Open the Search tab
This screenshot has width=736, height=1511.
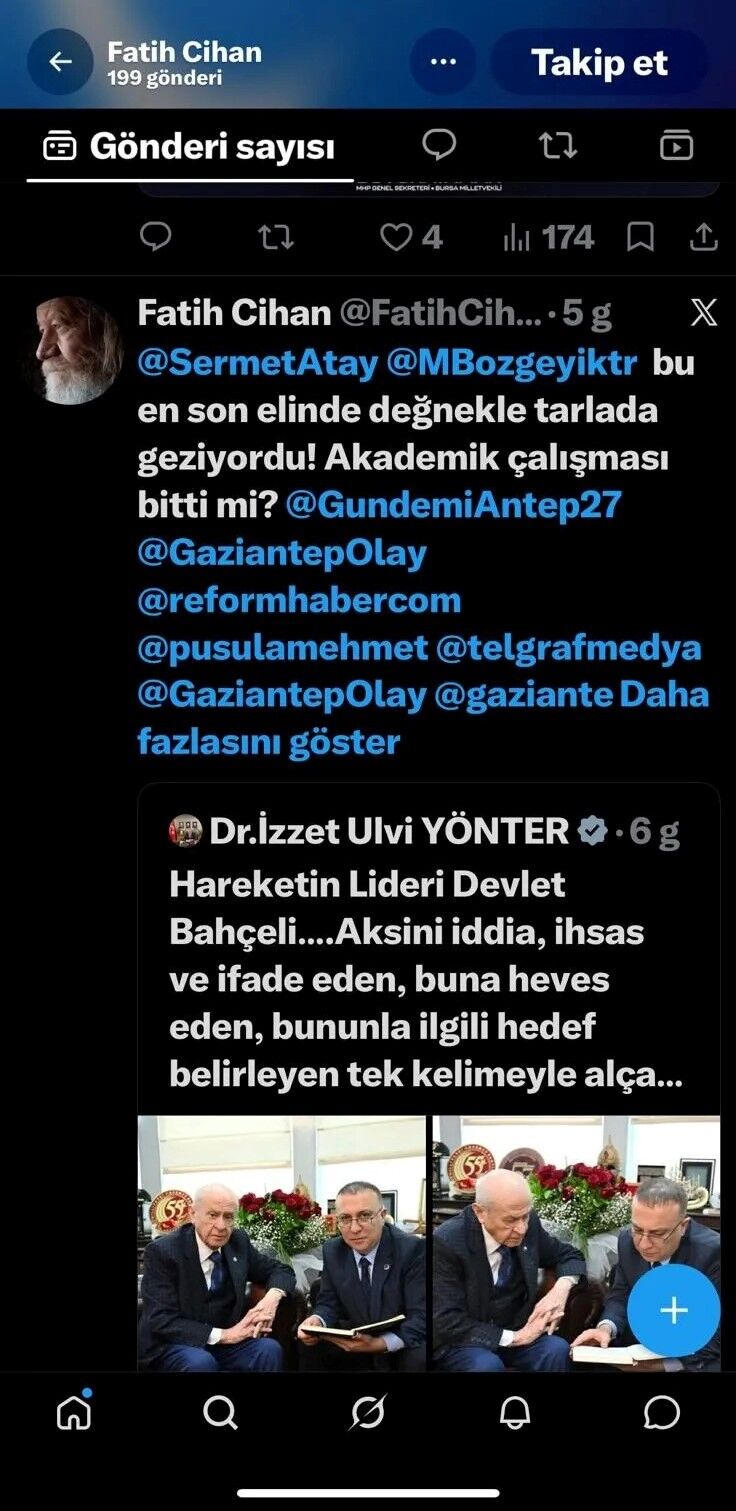click(x=220, y=1412)
